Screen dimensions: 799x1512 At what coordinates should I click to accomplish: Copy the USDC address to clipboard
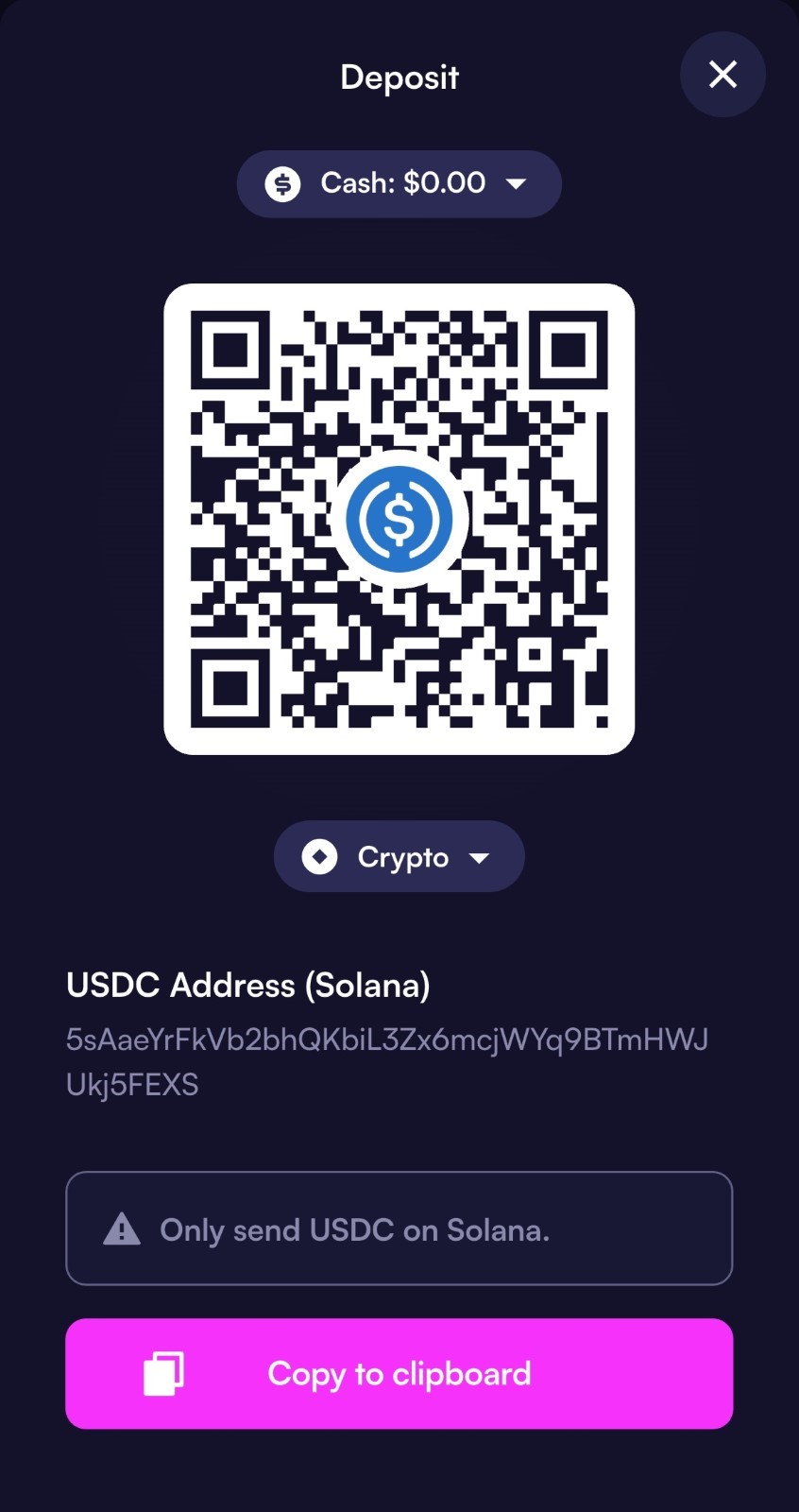click(399, 1373)
